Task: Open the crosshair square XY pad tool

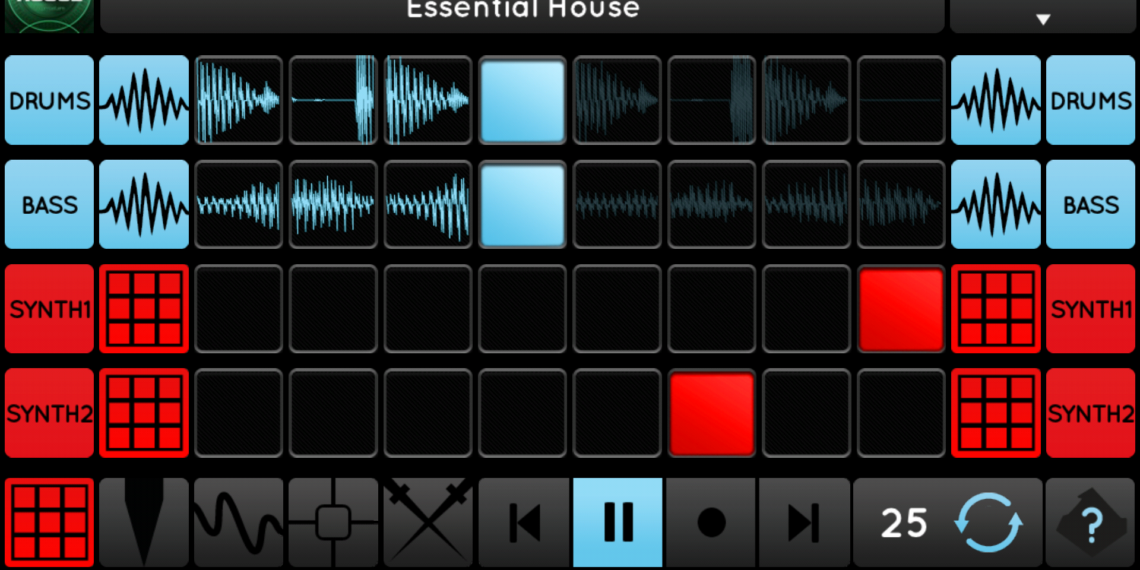Action: coord(333,522)
